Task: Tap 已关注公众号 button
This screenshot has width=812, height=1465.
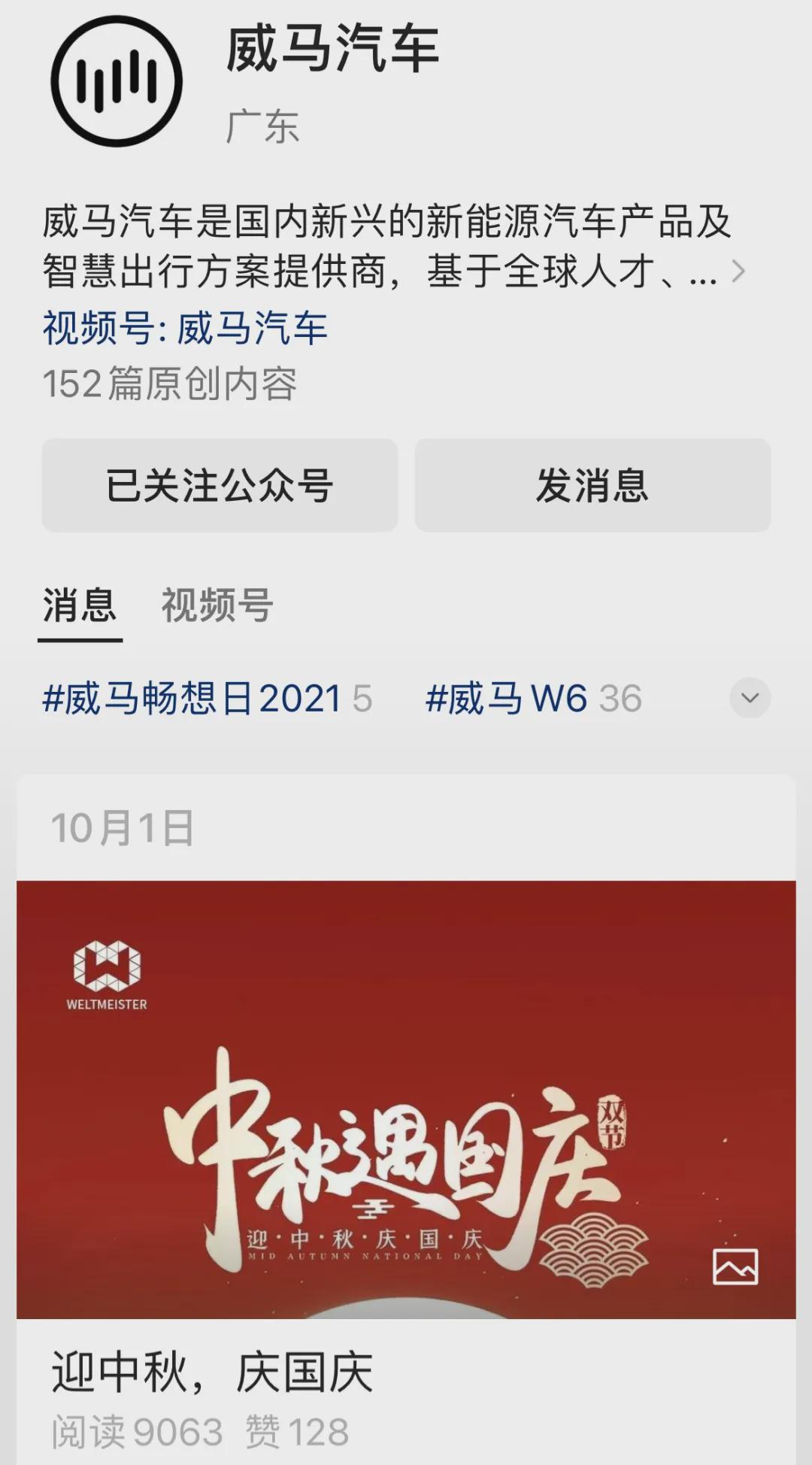Action: point(220,485)
